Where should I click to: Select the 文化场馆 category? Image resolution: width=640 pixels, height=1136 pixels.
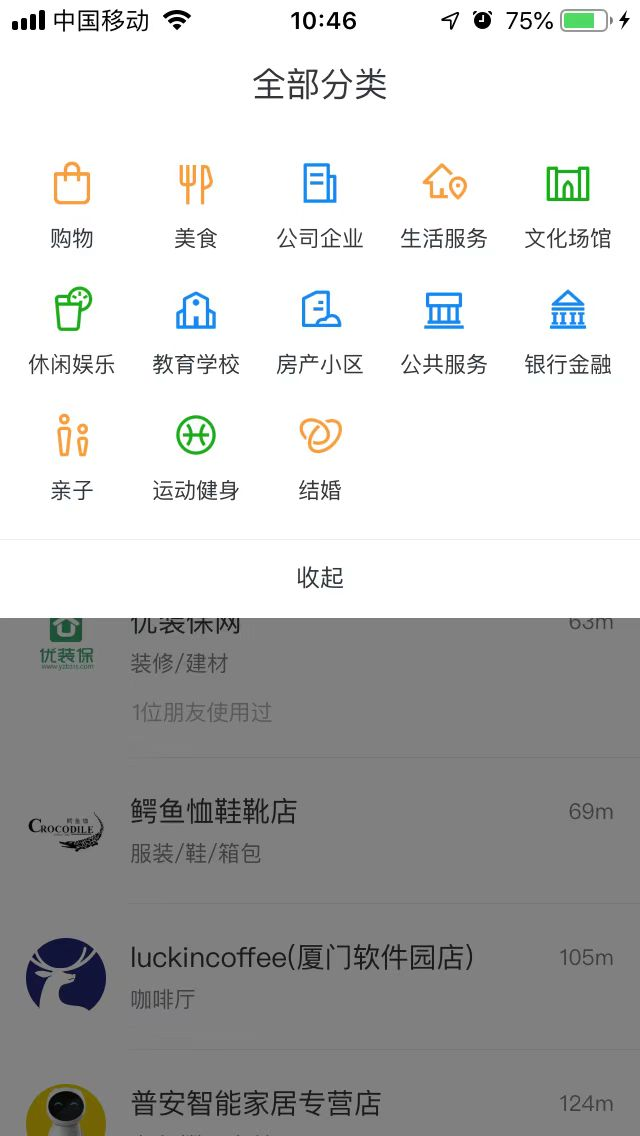tap(568, 205)
